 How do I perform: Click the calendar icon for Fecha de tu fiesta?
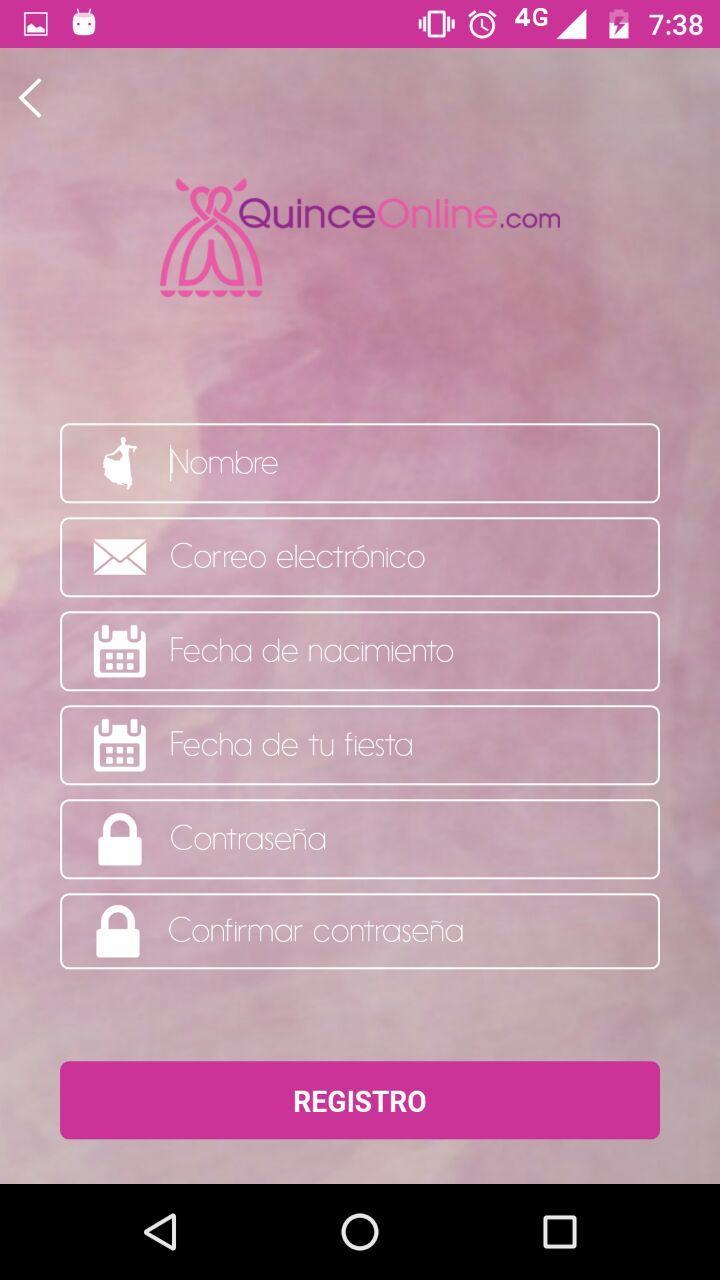[x=119, y=744]
